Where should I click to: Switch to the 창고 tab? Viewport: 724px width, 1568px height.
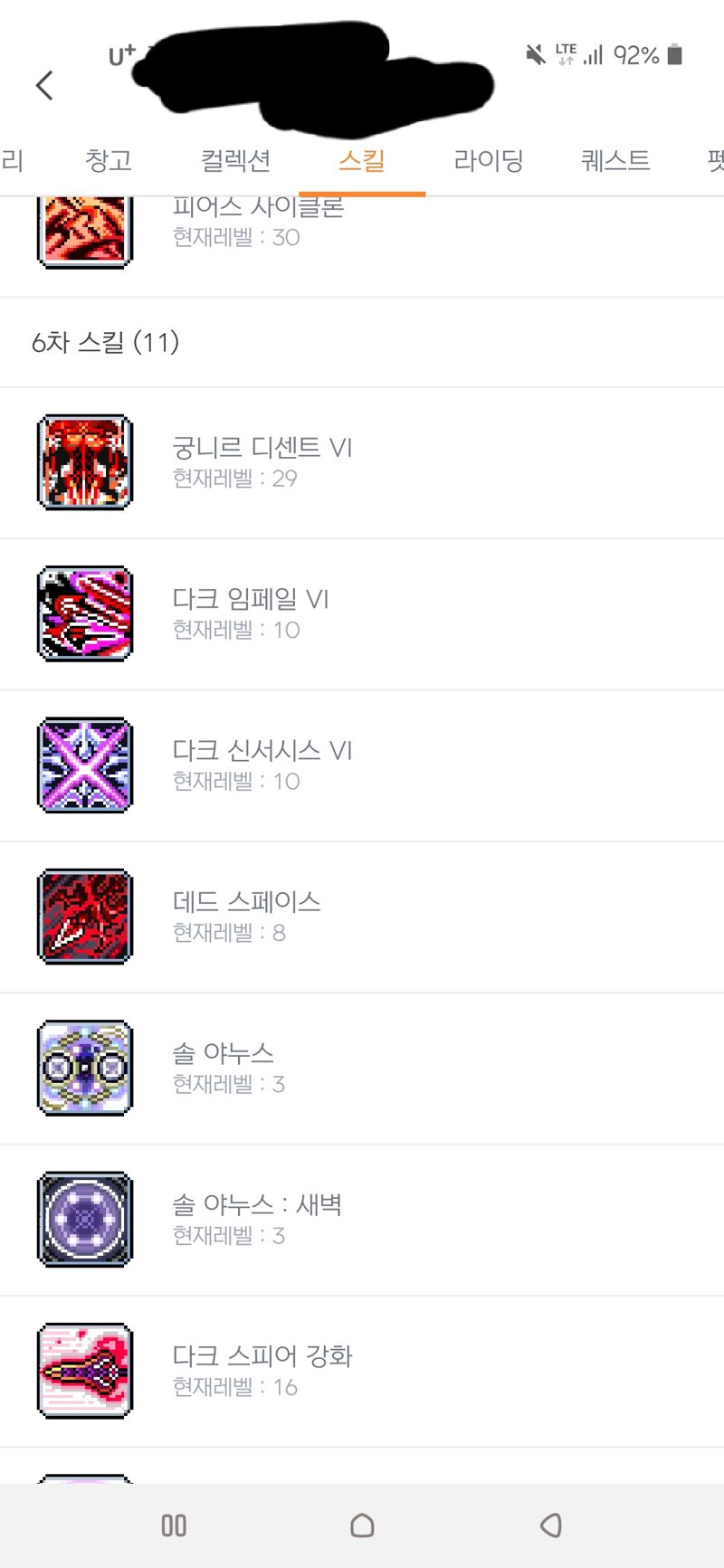click(x=109, y=161)
